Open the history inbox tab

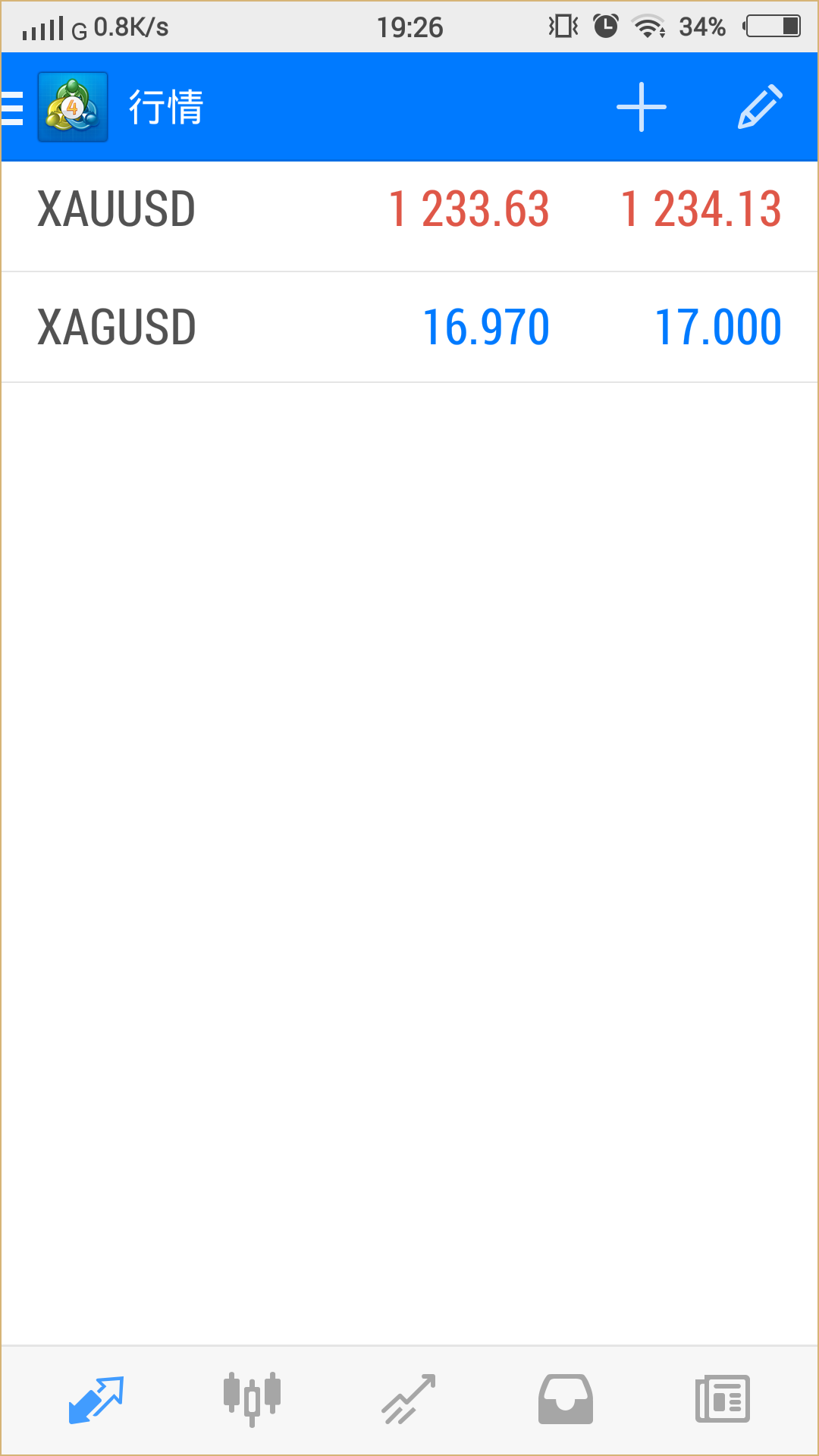point(566,1398)
